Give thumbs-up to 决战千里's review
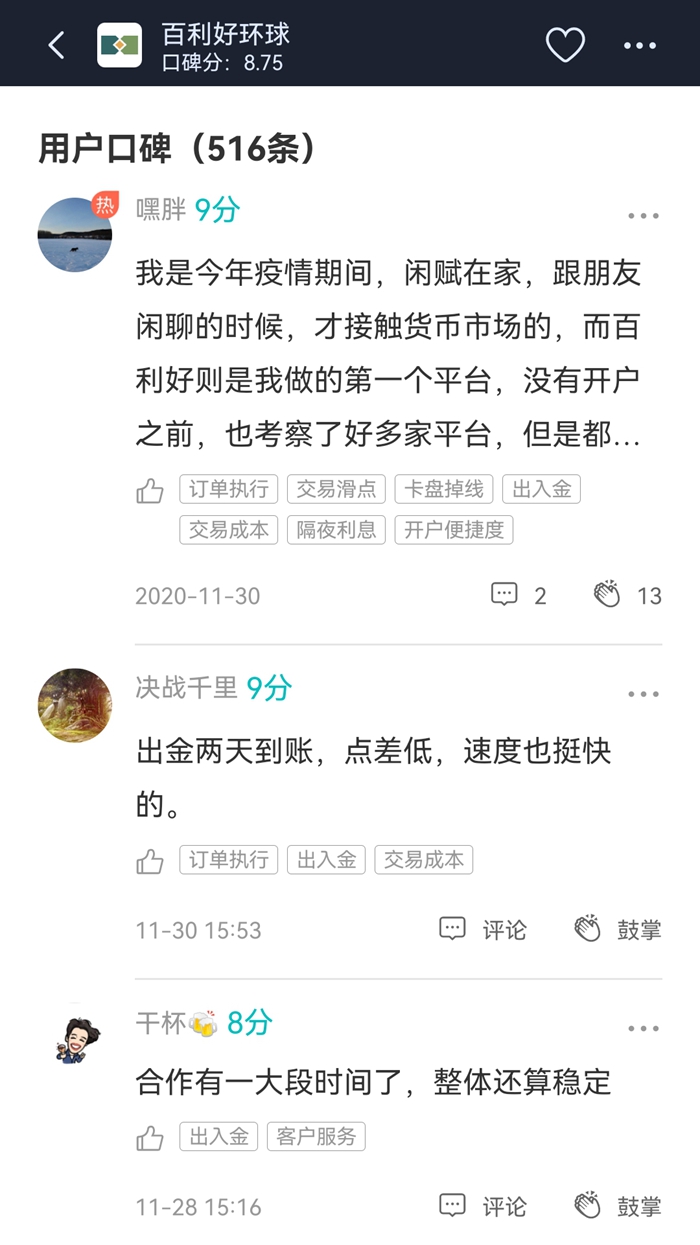 point(150,861)
